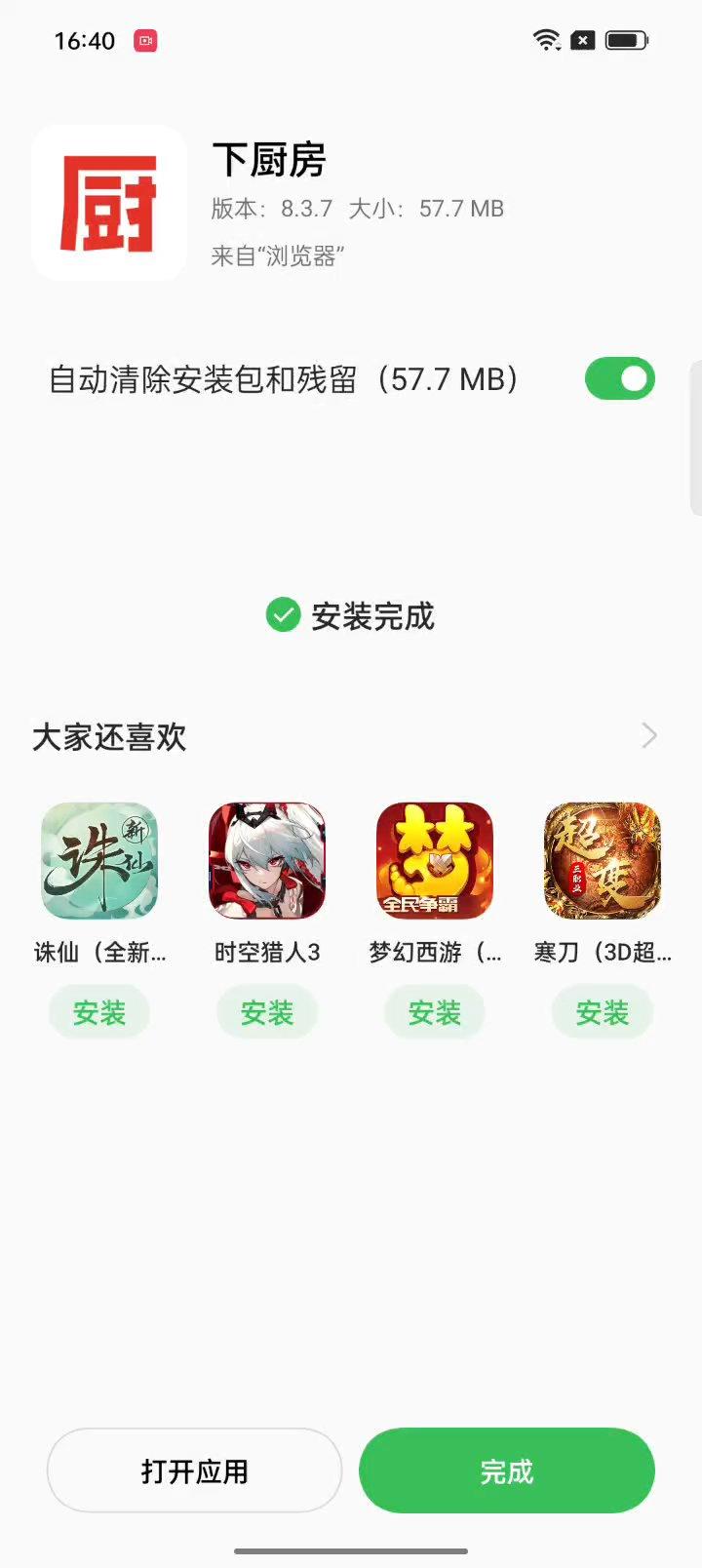Open the 寒刀 game icon
Screen dimensions: 702x1568
[603, 861]
